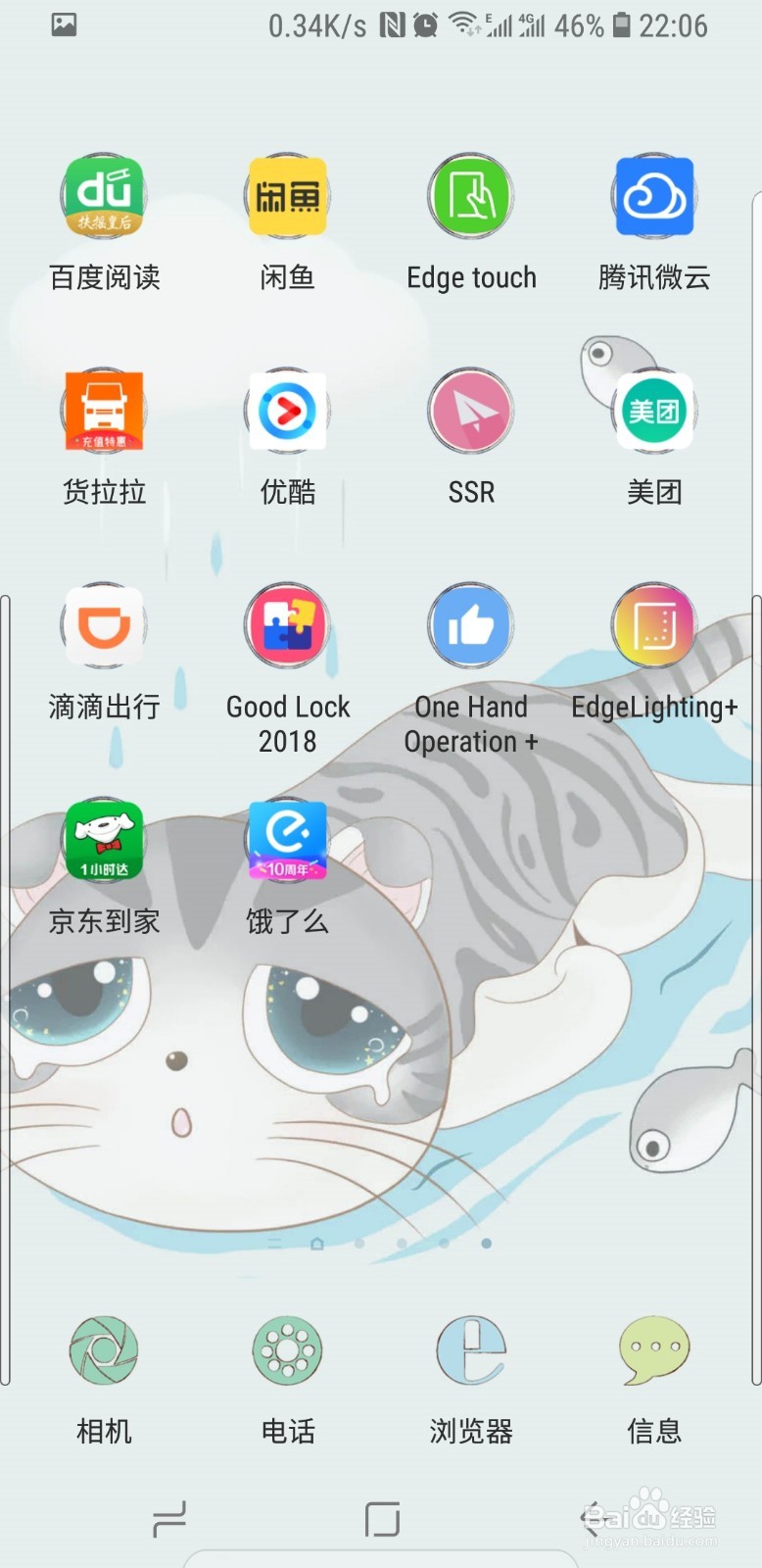
Task: Open the 滴滴出行 DiDi app
Action: point(103,625)
